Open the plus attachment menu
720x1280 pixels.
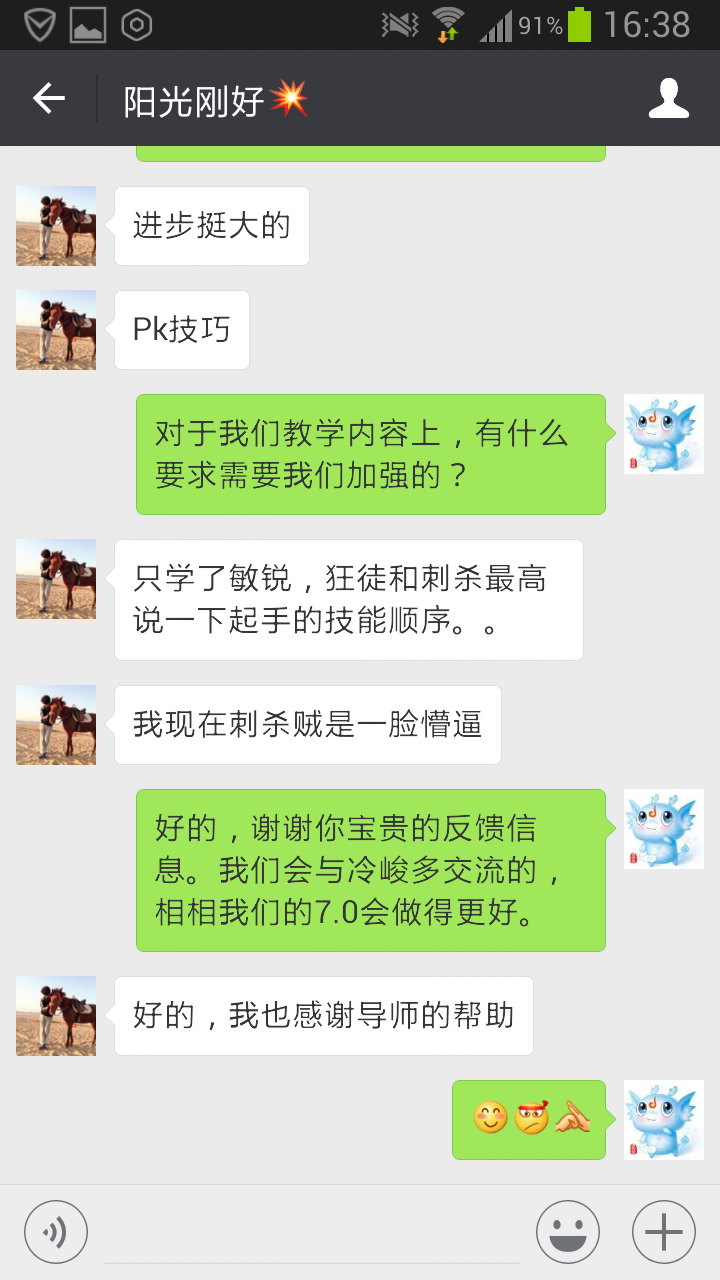pyautogui.click(x=664, y=1232)
